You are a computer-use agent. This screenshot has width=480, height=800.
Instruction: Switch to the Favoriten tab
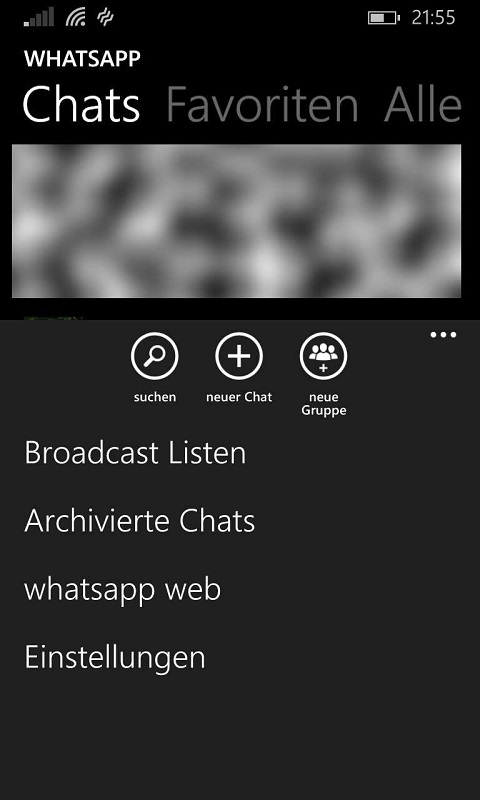(x=262, y=104)
